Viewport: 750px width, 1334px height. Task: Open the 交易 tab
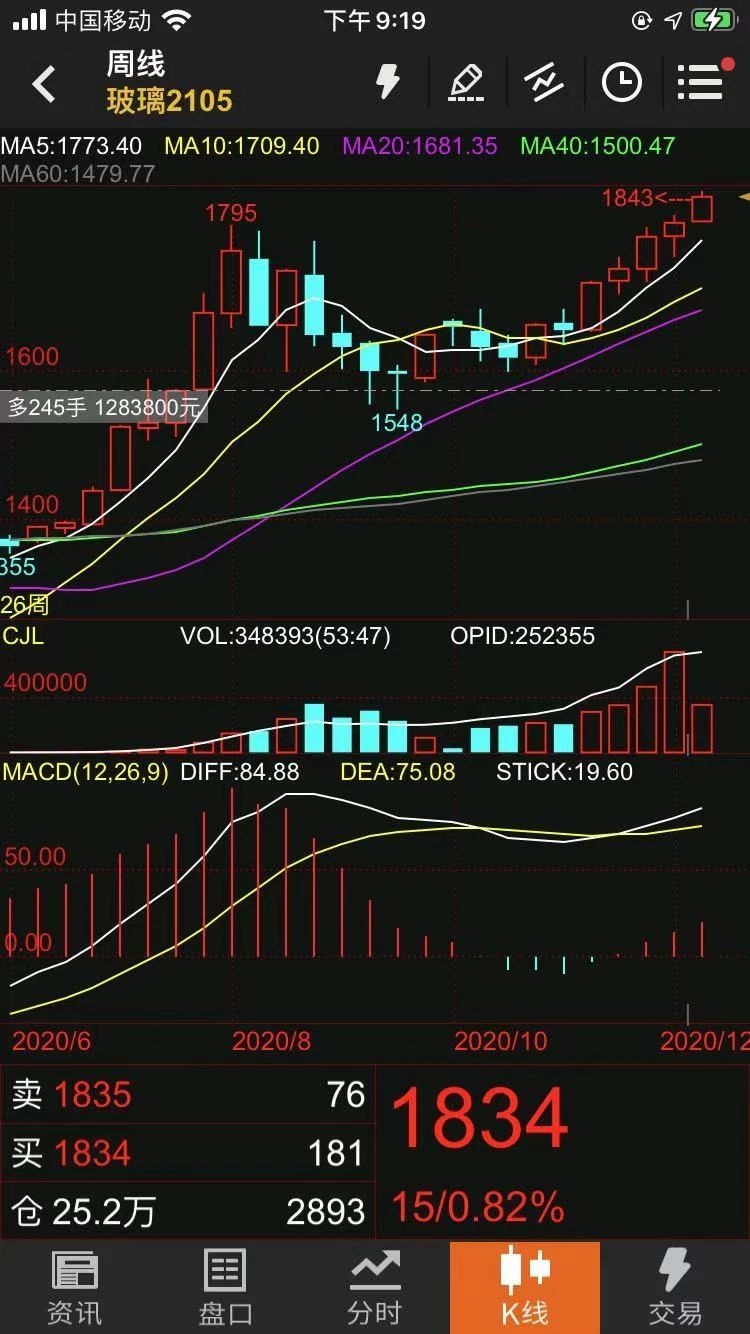[675, 1288]
